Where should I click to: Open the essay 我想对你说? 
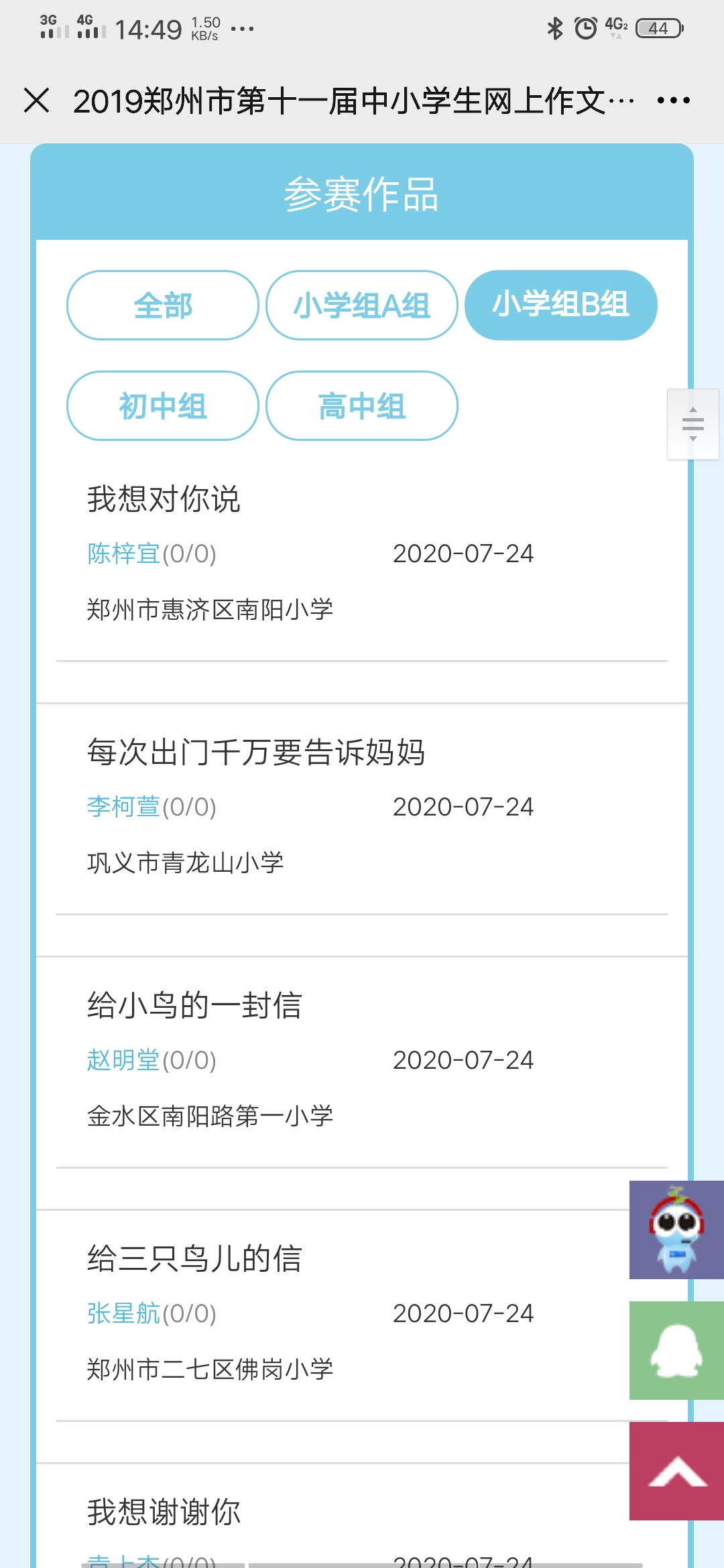coord(164,499)
